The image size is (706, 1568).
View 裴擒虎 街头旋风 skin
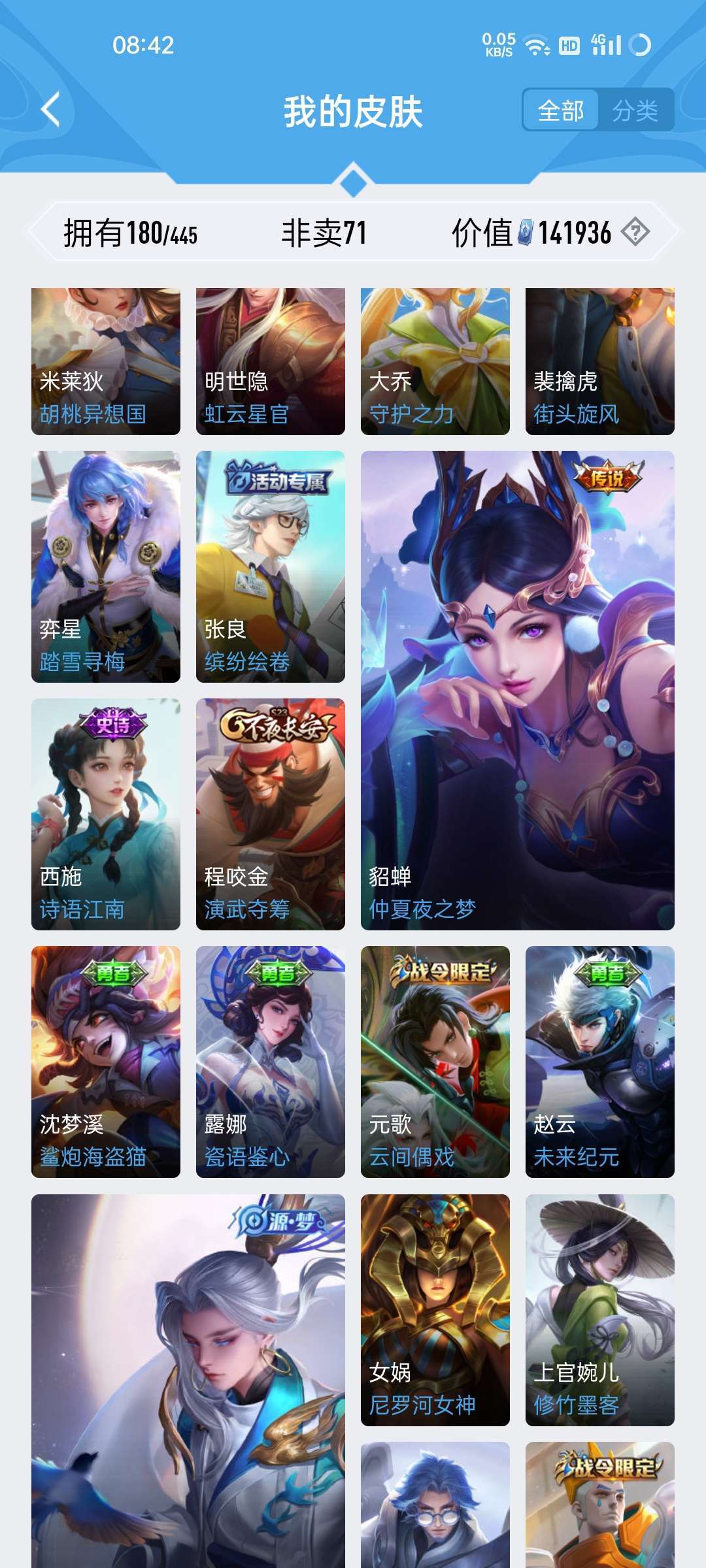pos(600,361)
